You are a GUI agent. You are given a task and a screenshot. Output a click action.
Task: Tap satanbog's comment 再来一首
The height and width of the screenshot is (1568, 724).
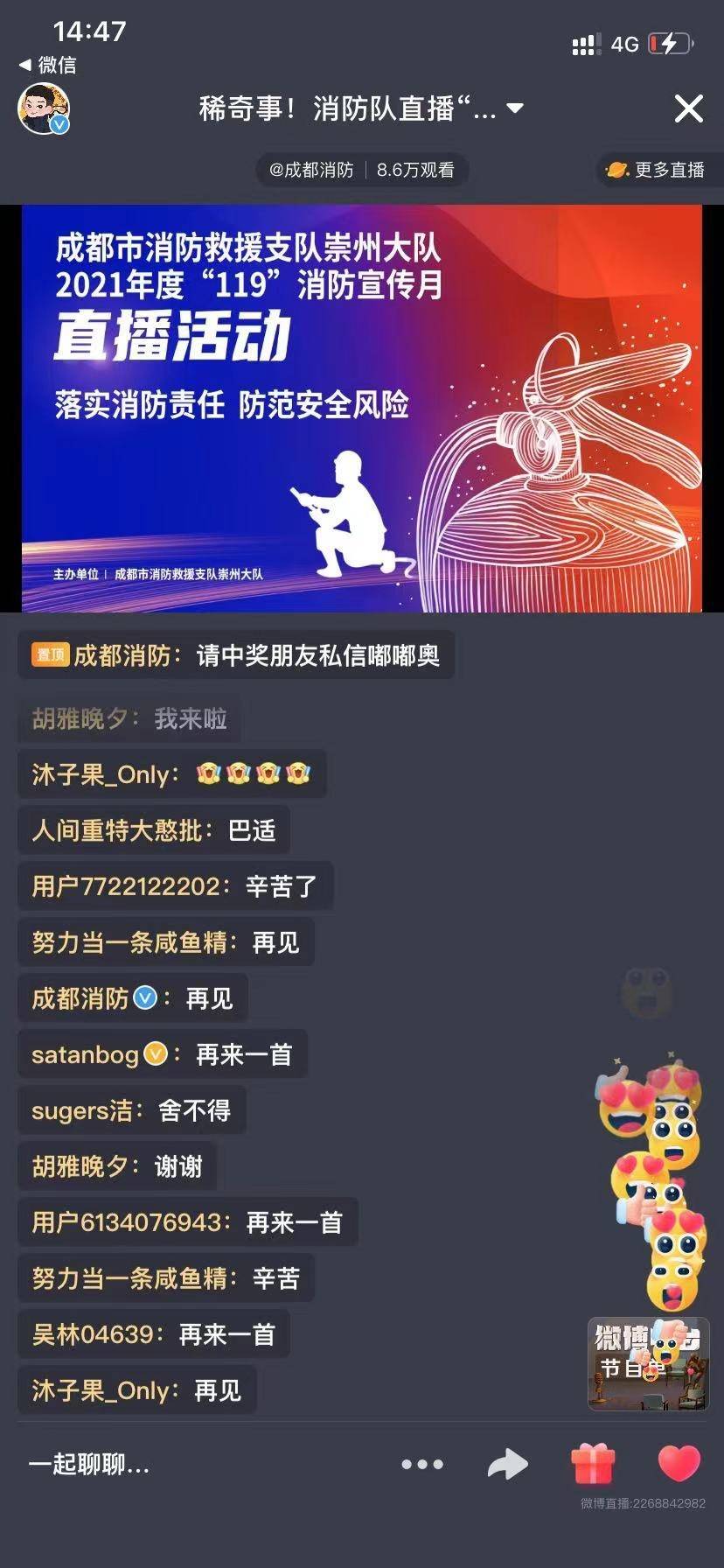[x=163, y=1054]
